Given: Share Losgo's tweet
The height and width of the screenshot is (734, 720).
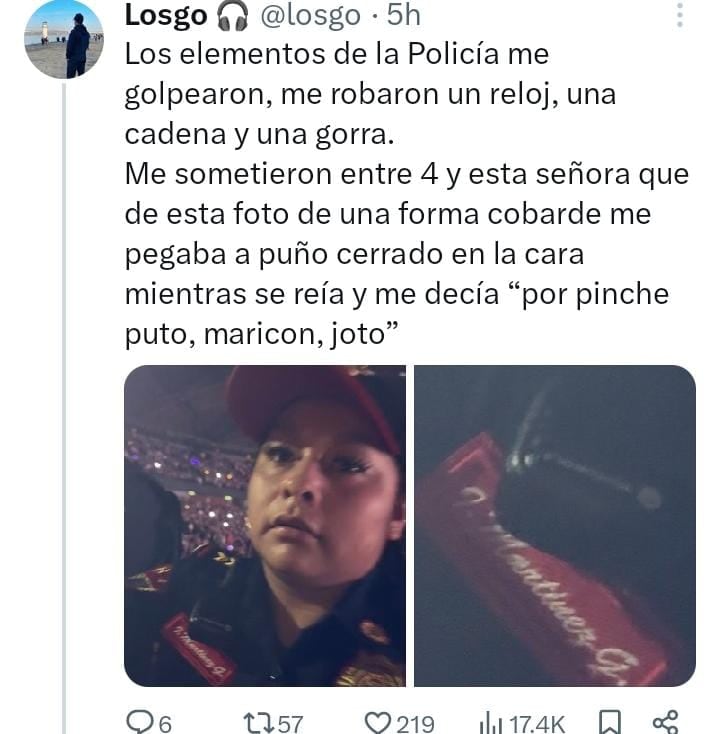Looking at the screenshot, I should click(665, 722).
